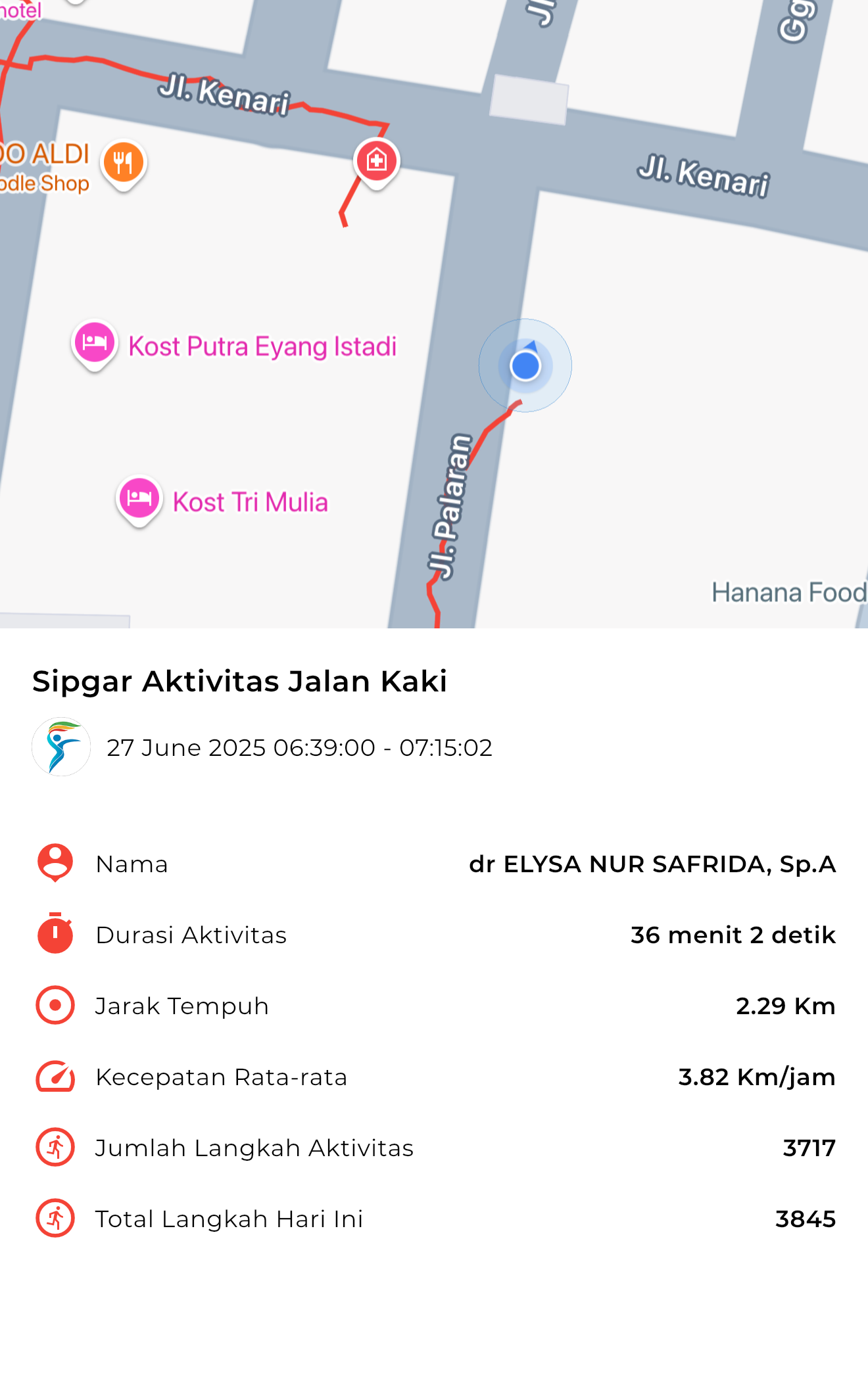Tap the orange restaurant pin for the Noodle Shop
The image size is (868, 1400).
click(123, 164)
